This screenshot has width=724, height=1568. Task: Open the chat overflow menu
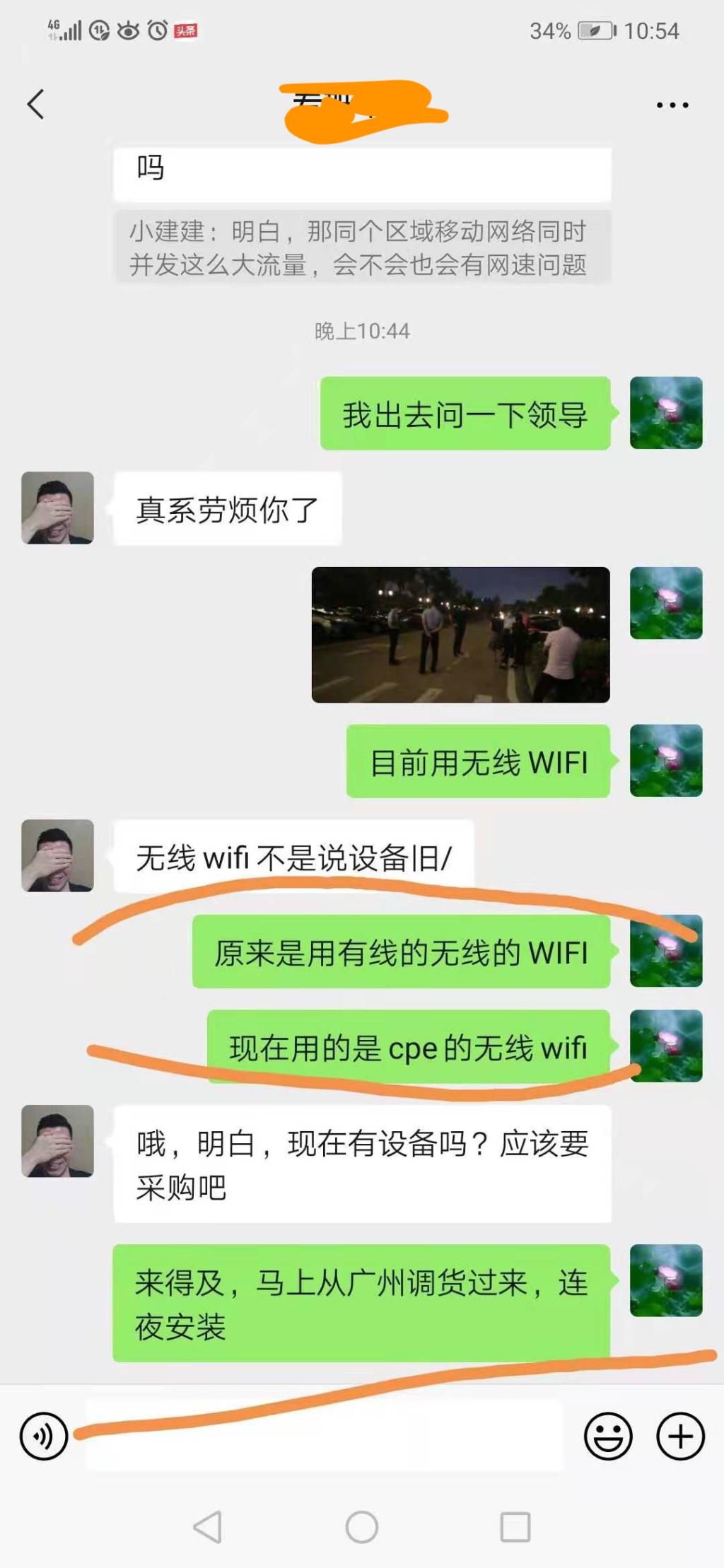click(x=672, y=105)
